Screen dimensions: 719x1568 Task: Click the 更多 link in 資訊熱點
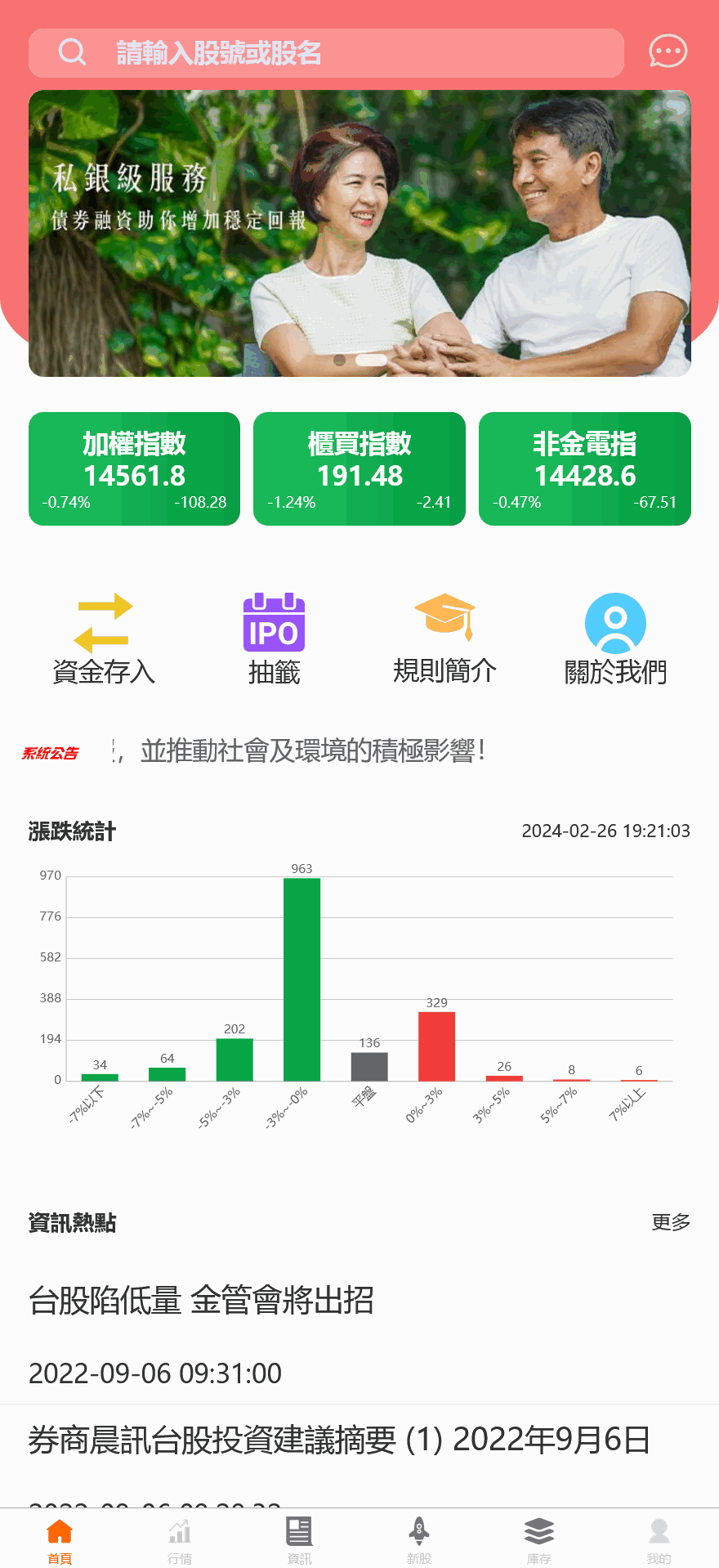(x=670, y=1222)
